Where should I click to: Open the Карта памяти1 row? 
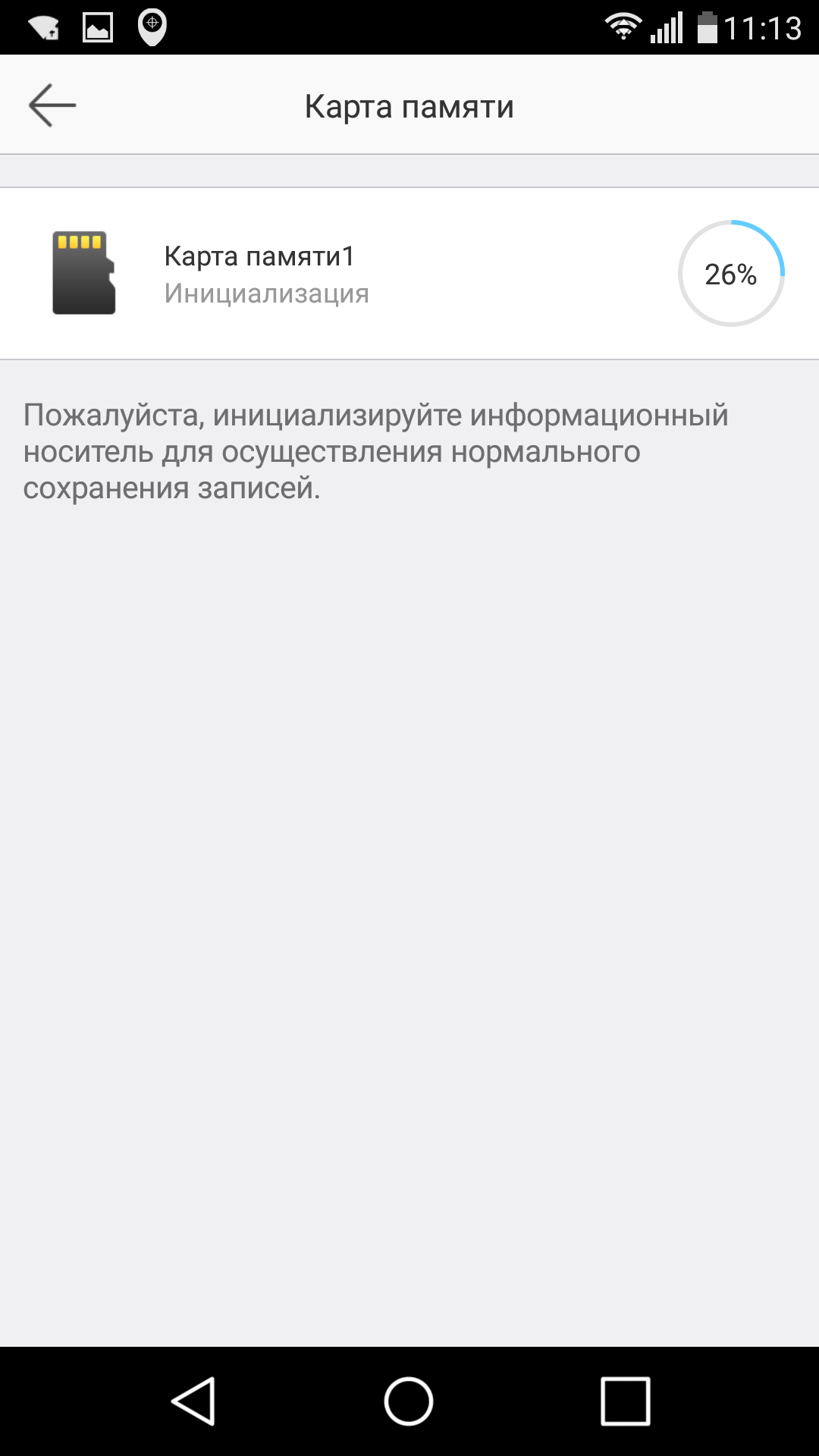409,274
